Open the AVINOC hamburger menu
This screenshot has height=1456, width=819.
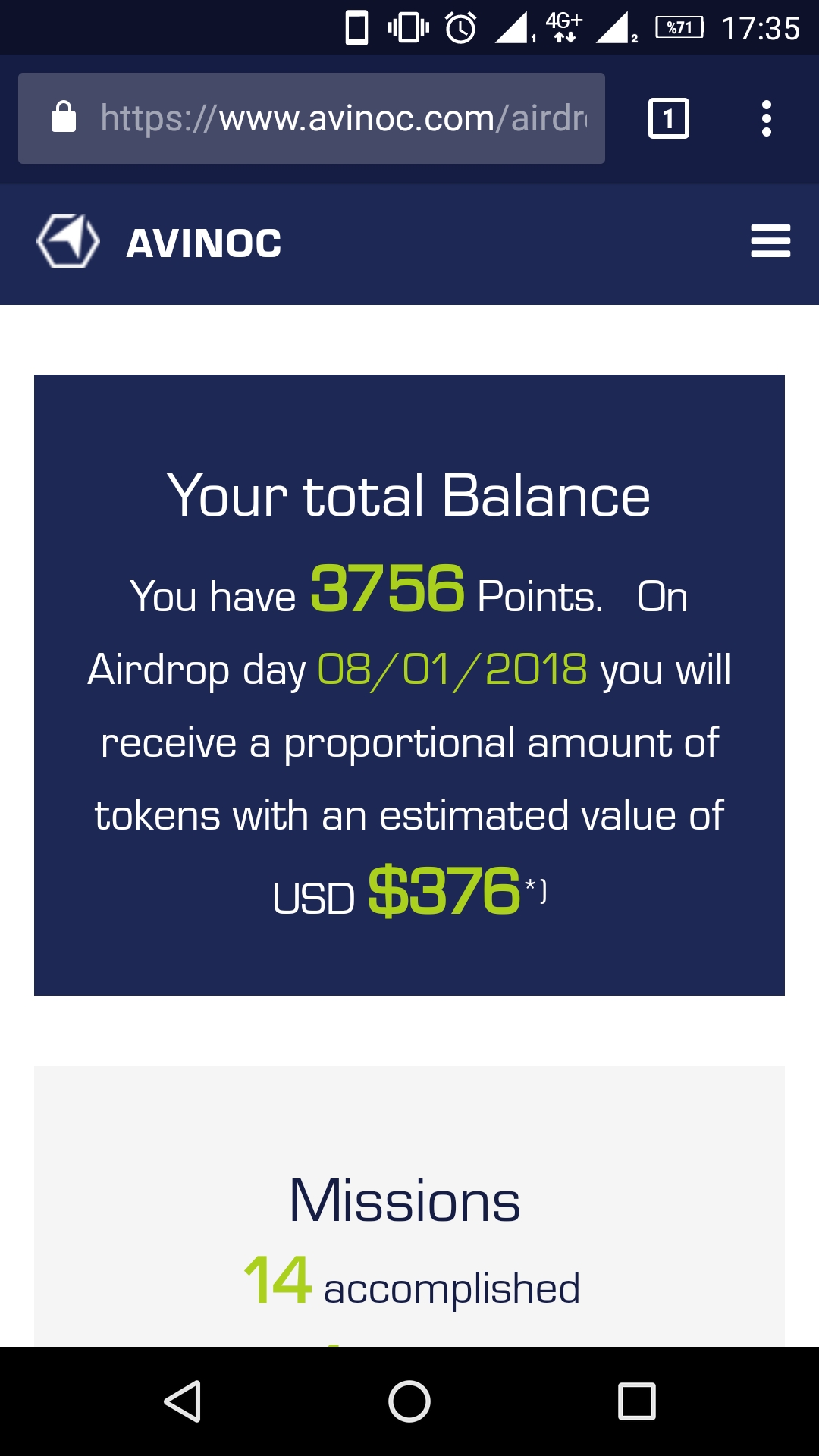pos(770,241)
